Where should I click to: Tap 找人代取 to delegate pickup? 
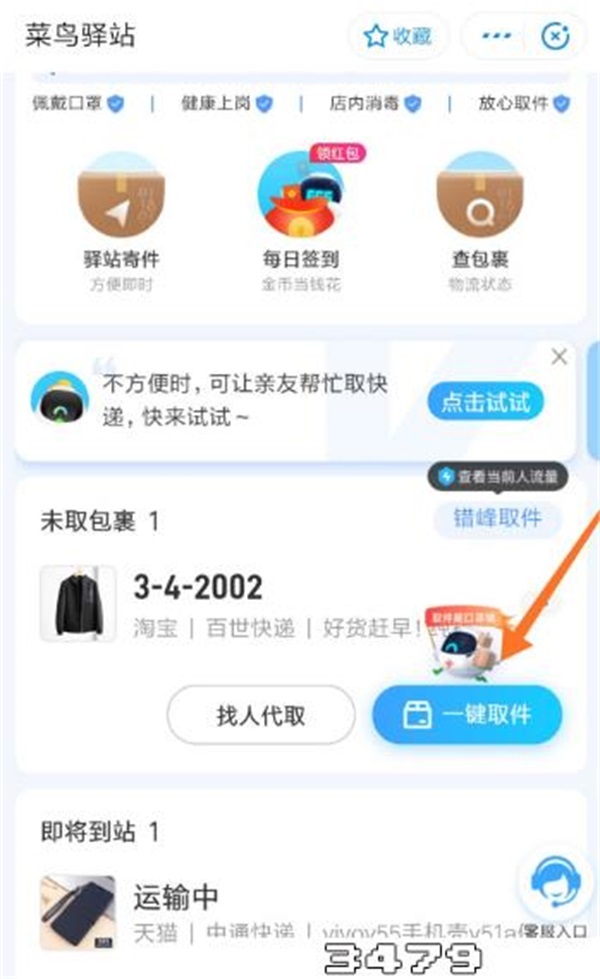tap(261, 715)
